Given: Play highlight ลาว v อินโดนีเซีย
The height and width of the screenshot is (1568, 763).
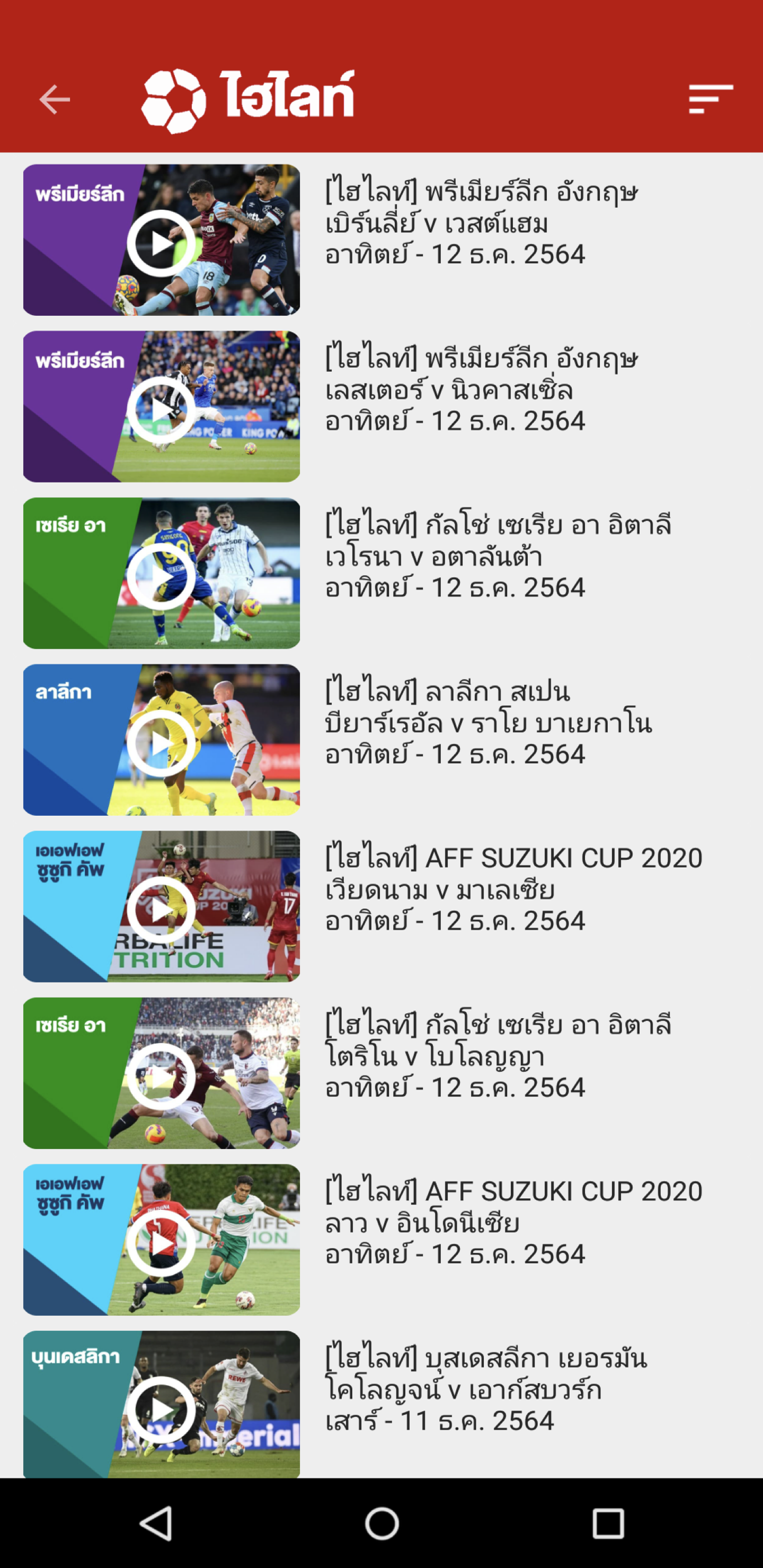Looking at the screenshot, I should (161, 1242).
